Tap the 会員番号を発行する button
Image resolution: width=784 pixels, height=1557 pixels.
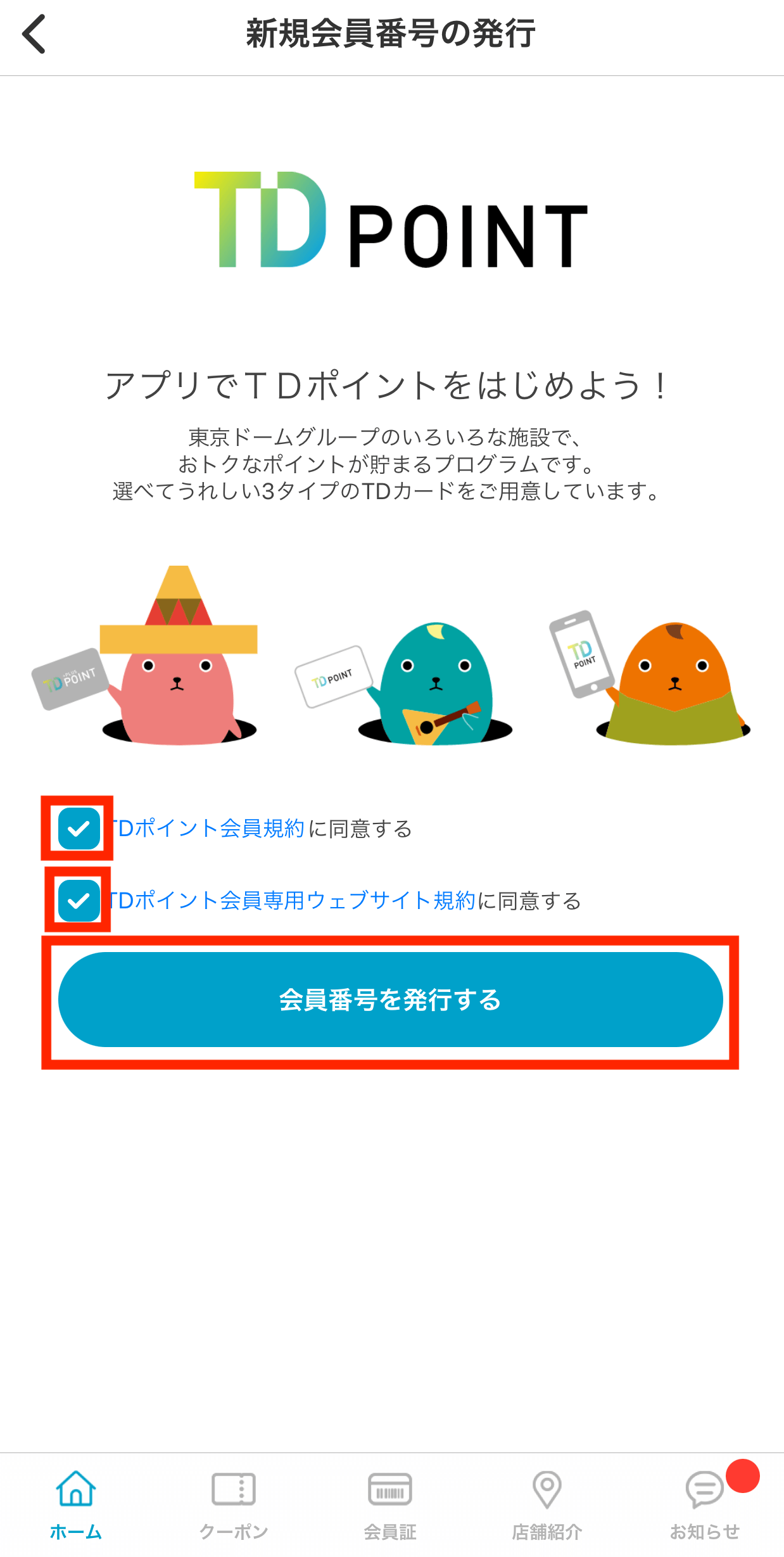pos(390,999)
